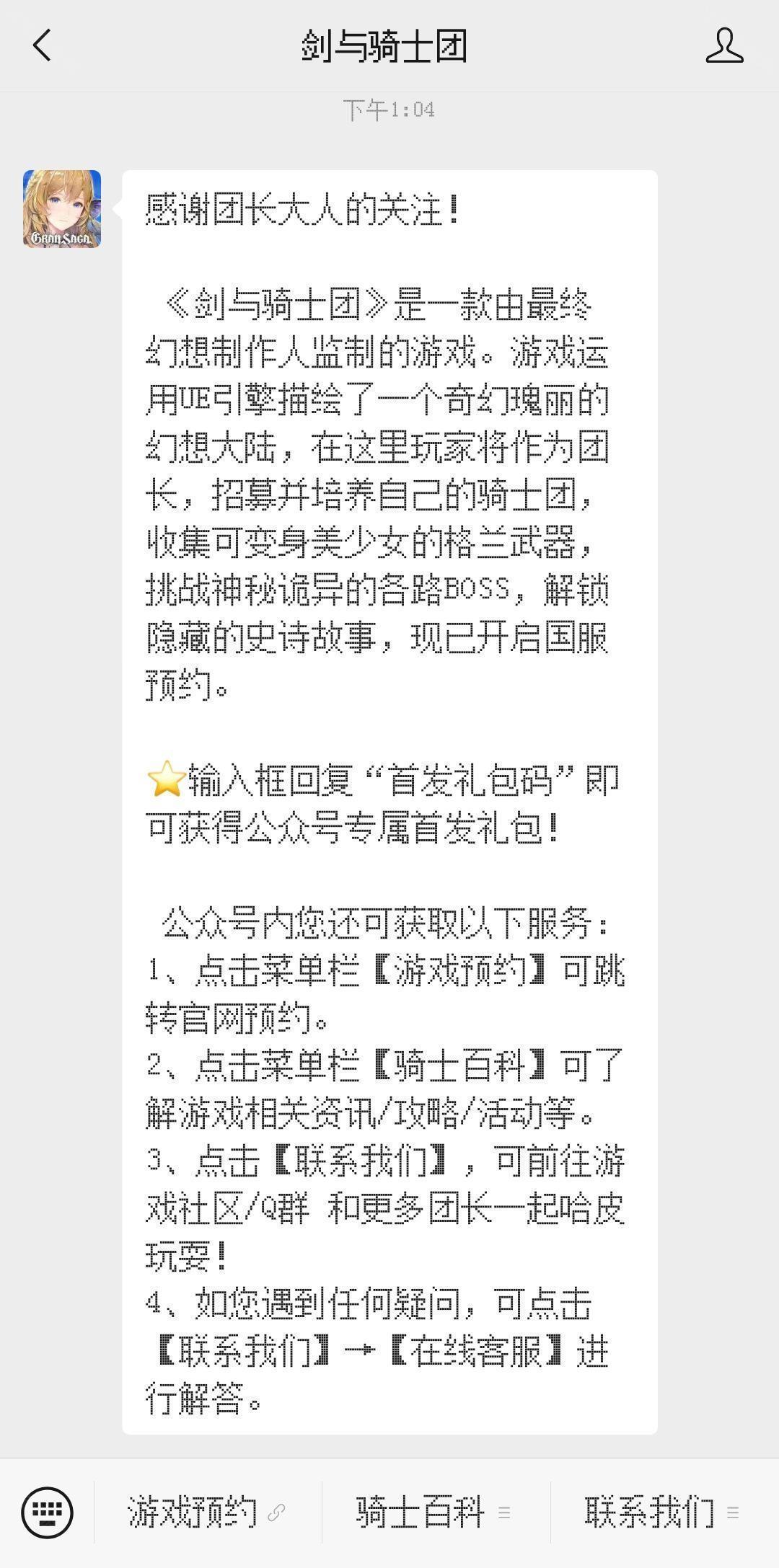779x1568 pixels.
Task: Switch to keyboard input mode
Action: 48,1512
